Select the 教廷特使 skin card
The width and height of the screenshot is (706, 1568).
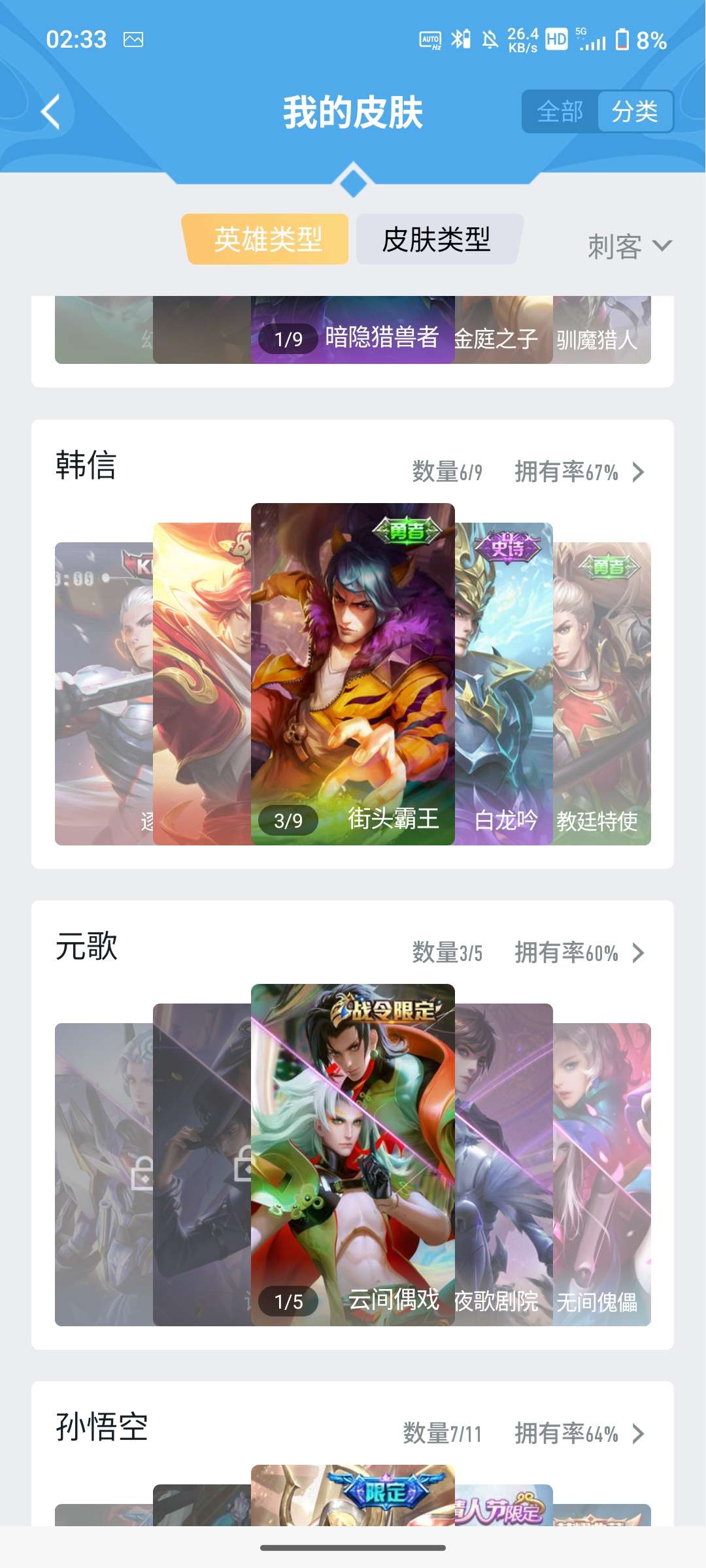click(x=603, y=693)
